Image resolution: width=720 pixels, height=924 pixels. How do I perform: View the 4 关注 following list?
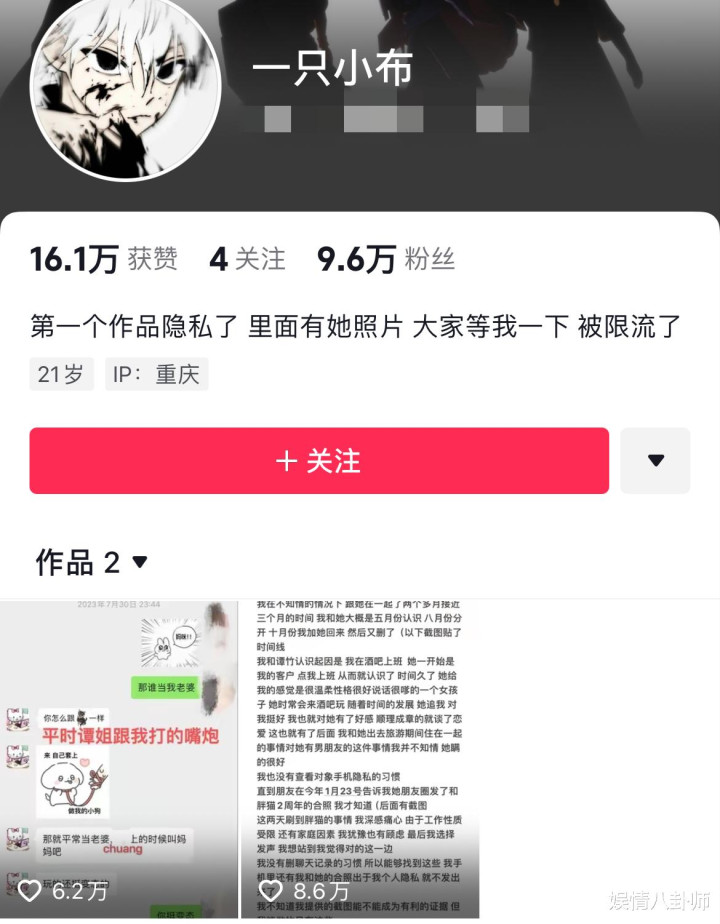click(x=247, y=259)
